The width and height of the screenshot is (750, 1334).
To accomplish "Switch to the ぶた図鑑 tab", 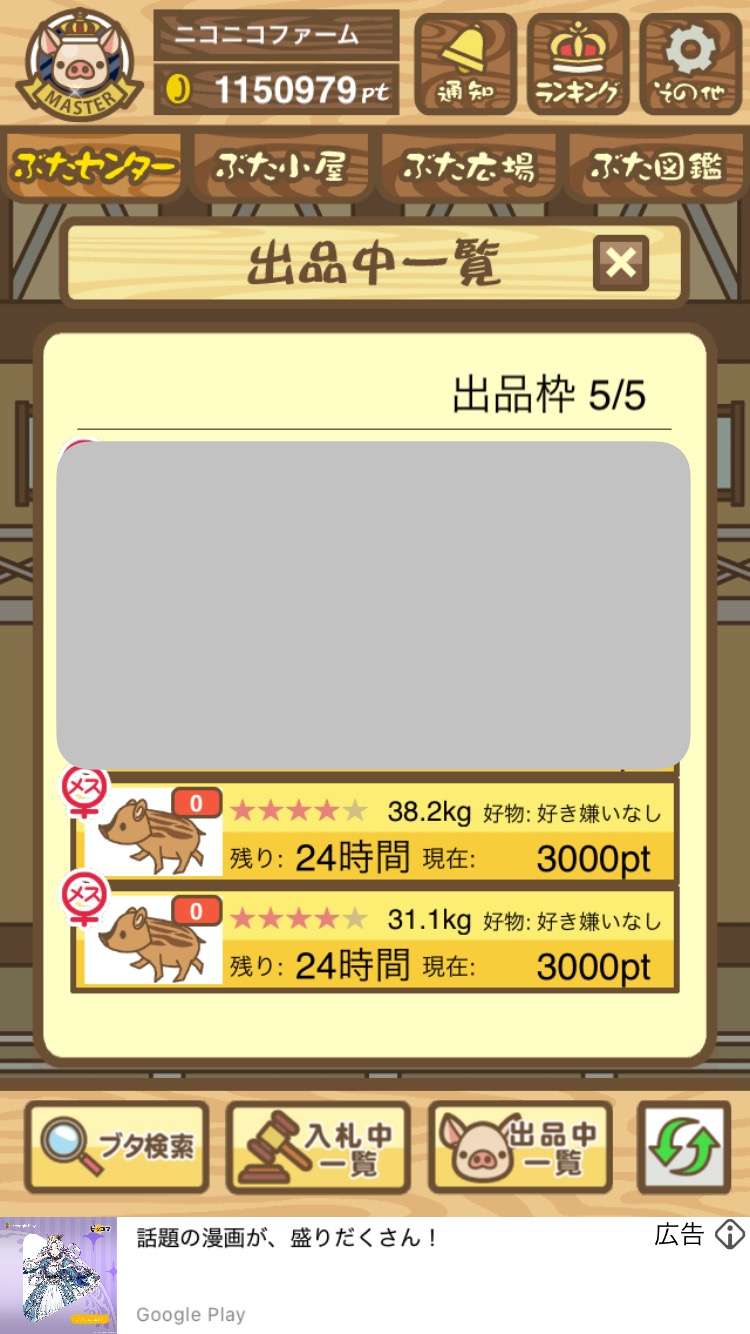I will [x=656, y=167].
